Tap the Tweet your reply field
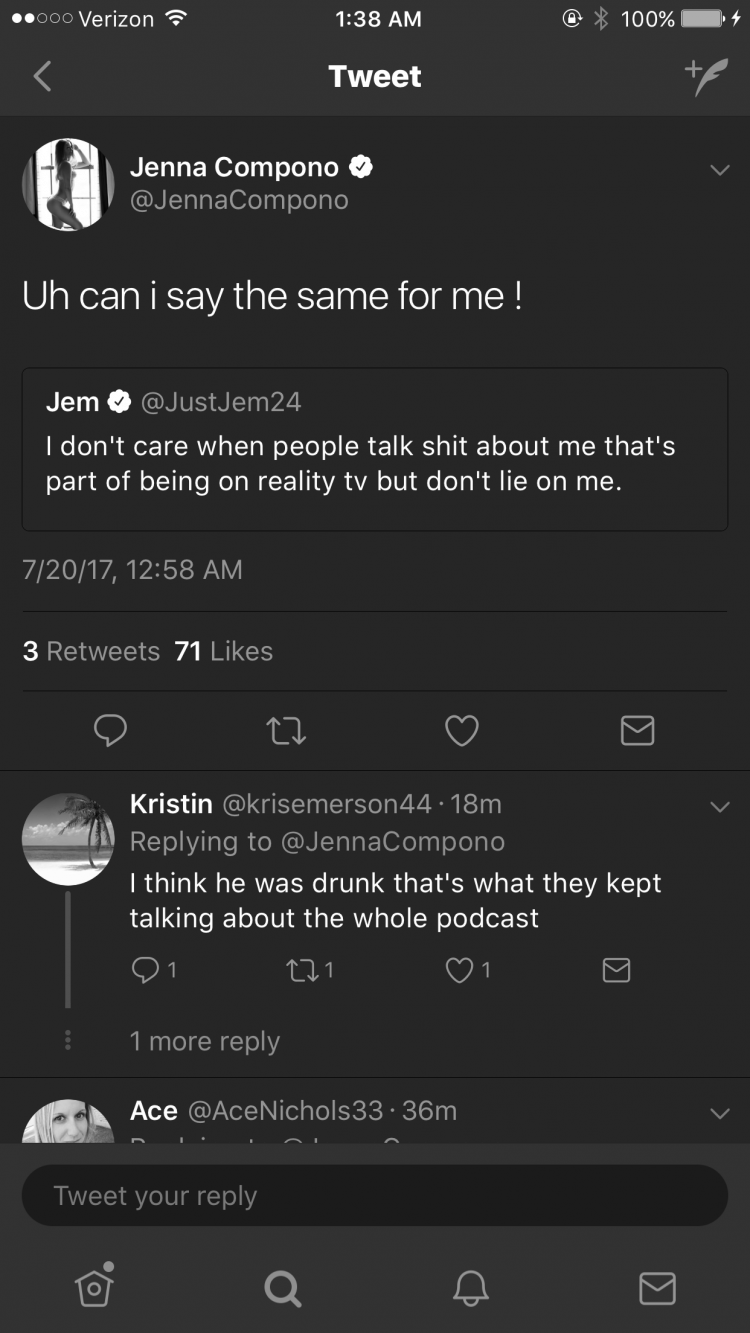Viewport: 750px width, 1333px height. tap(375, 1195)
